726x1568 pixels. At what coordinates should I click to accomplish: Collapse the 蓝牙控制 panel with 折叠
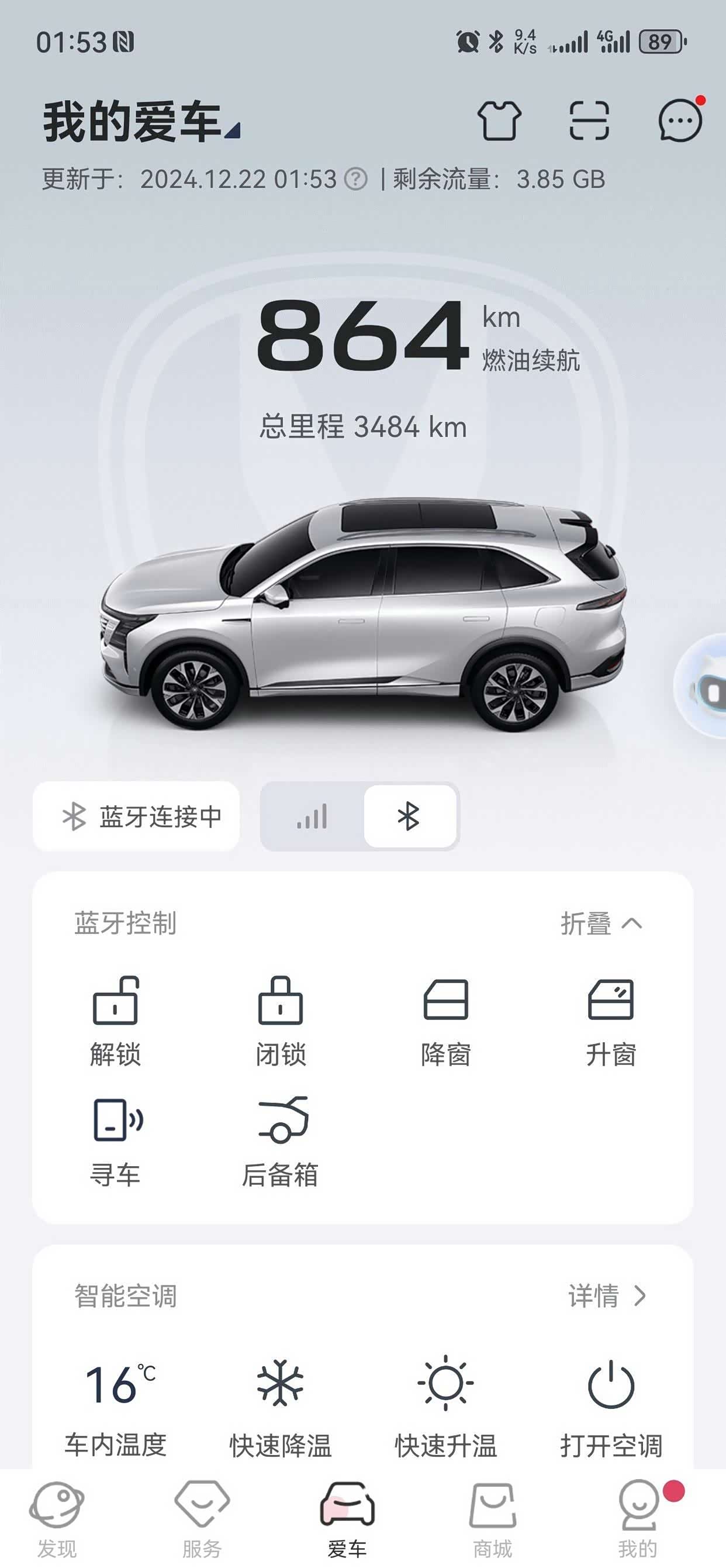tap(601, 923)
